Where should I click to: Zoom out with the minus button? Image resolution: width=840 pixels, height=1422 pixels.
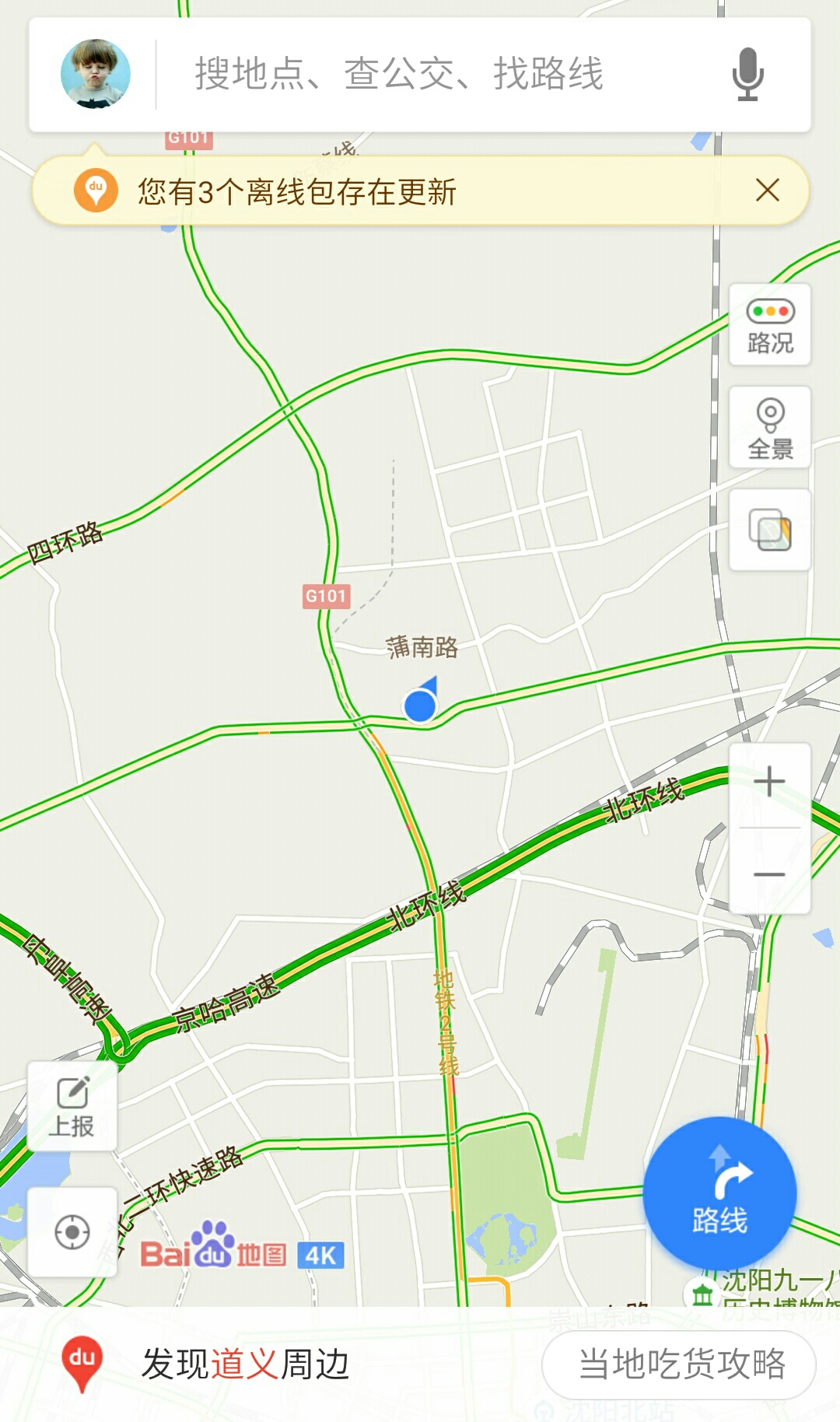[x=769, y=873]
